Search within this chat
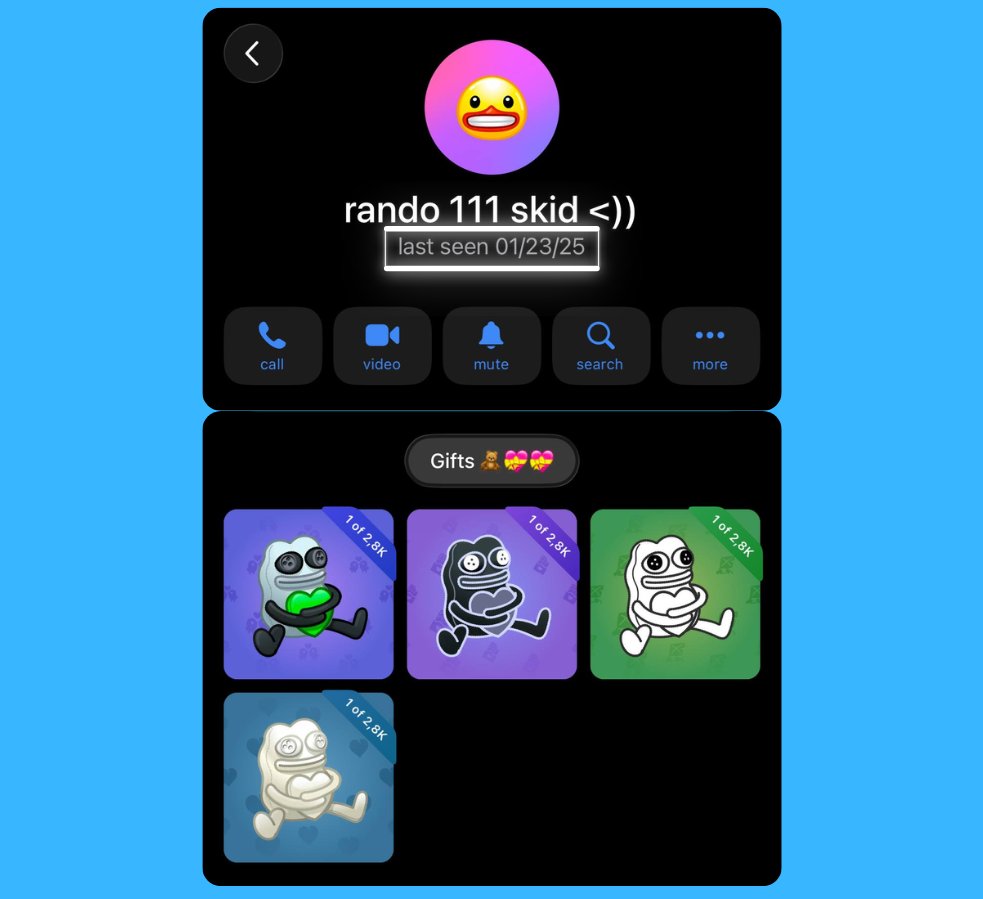Viewport: 983px width, 899px height. (x=600, y=345)
